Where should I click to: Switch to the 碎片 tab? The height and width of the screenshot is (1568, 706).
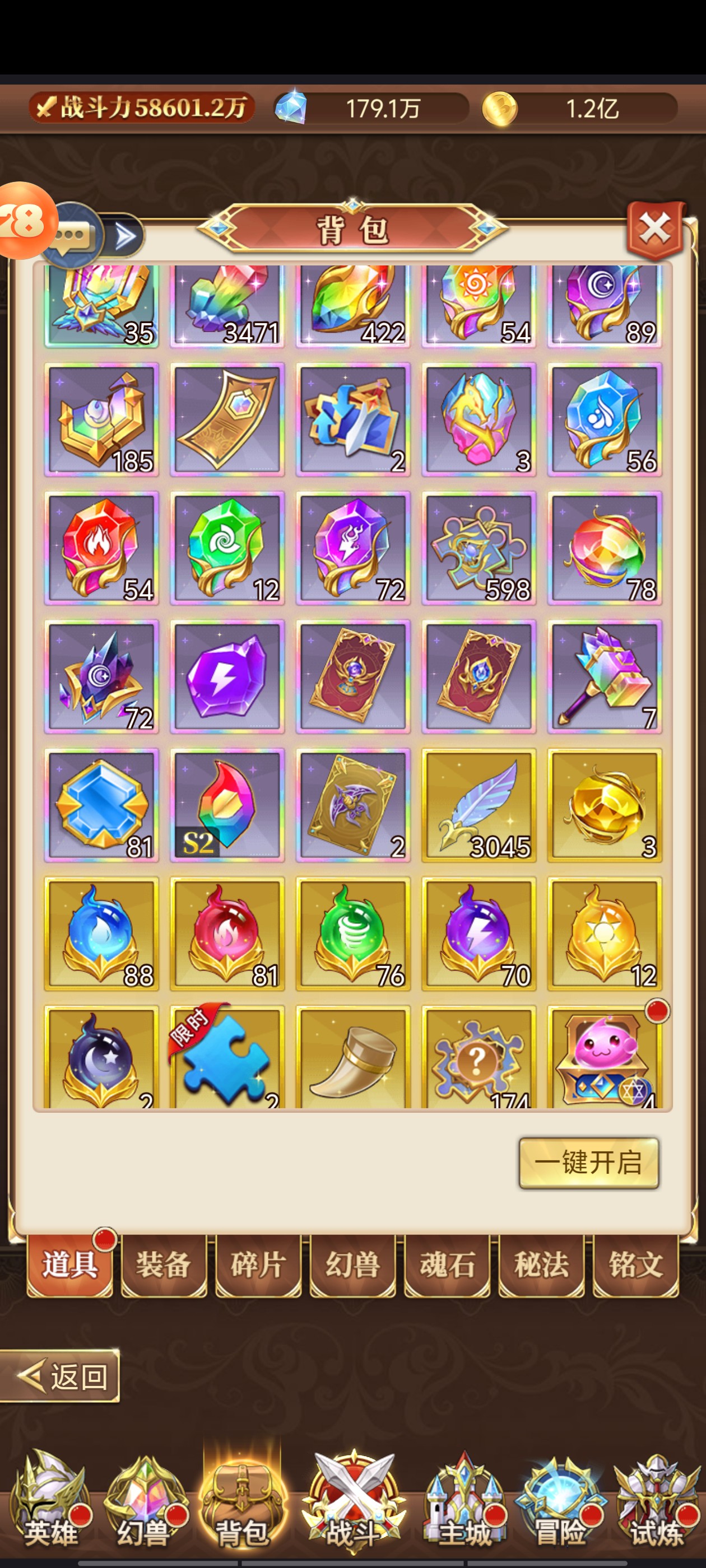pos(258,1265)
